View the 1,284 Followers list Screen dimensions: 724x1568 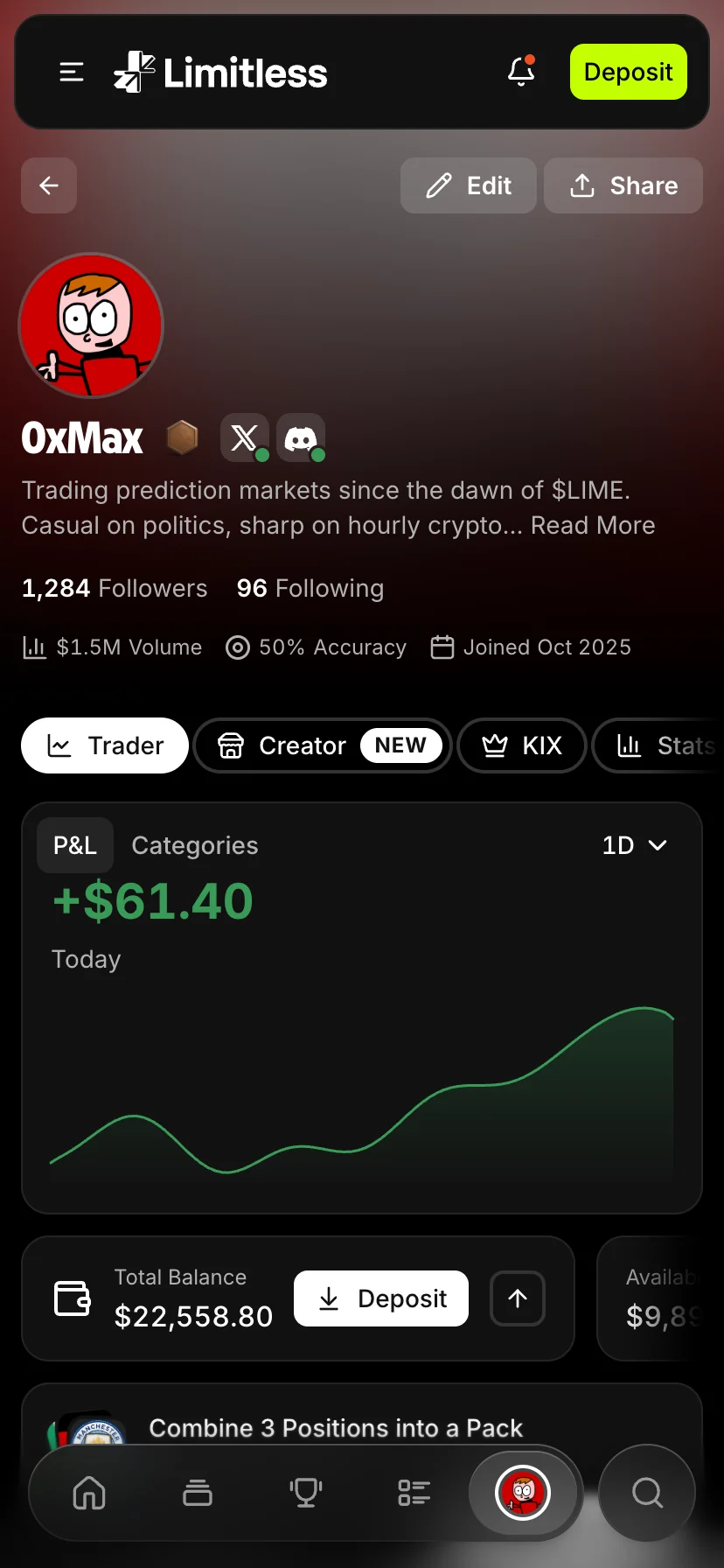[115, 588]
